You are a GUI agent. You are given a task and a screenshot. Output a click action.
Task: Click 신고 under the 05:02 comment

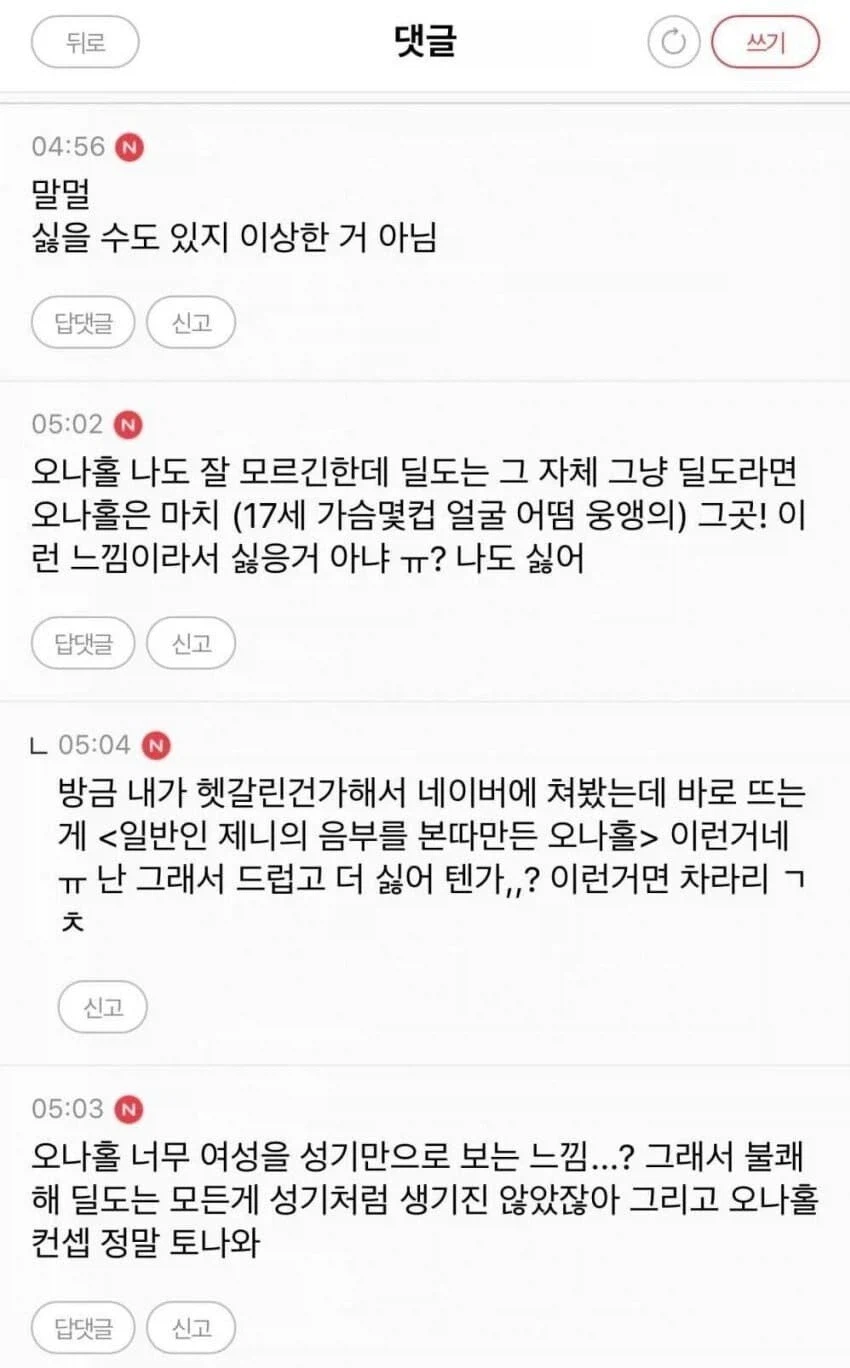point(190,643)
